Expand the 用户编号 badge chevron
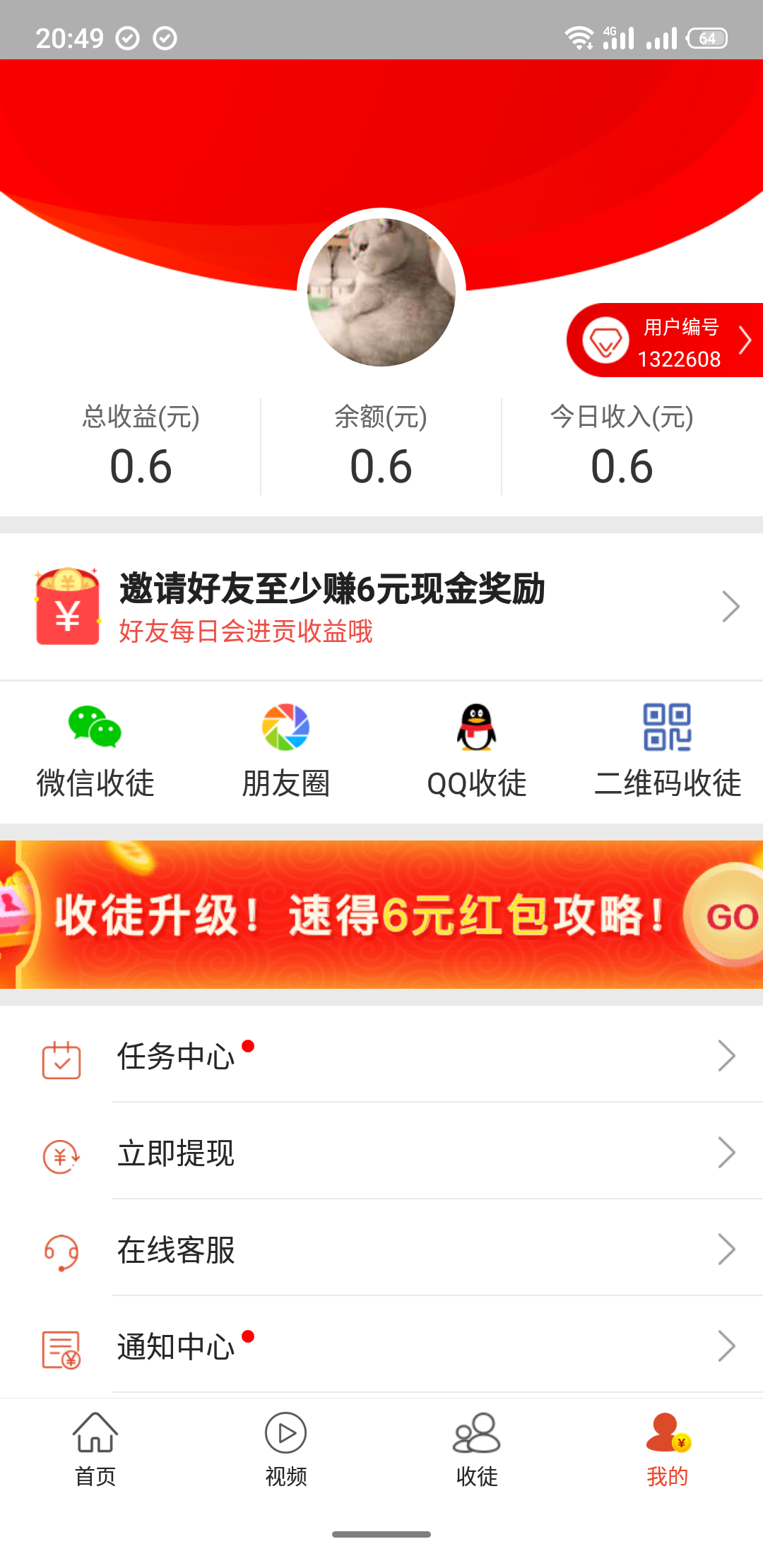The width and height of the screenshot is (763, 1568). pyautogui.click(x=744, y=340)
